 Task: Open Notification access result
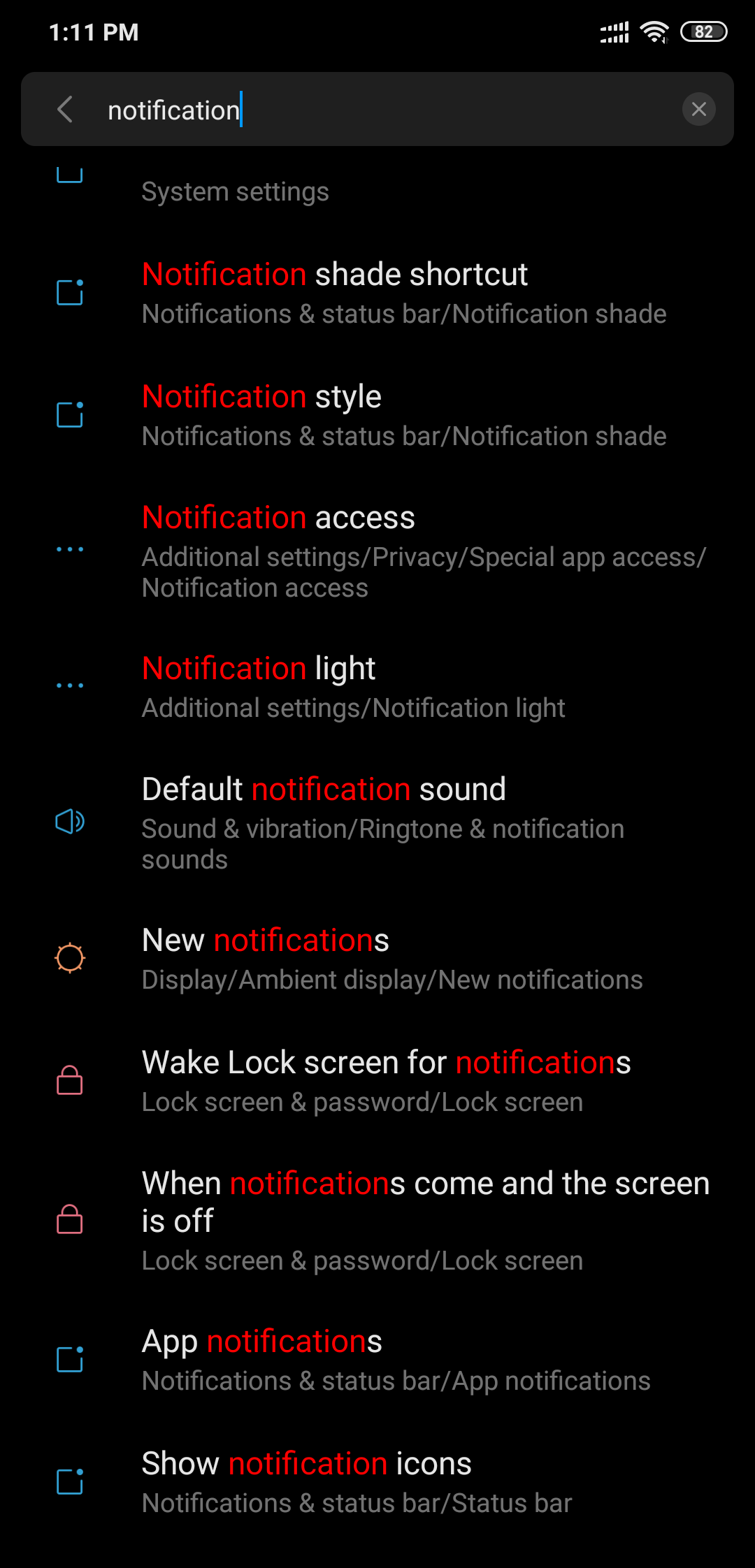377,551
